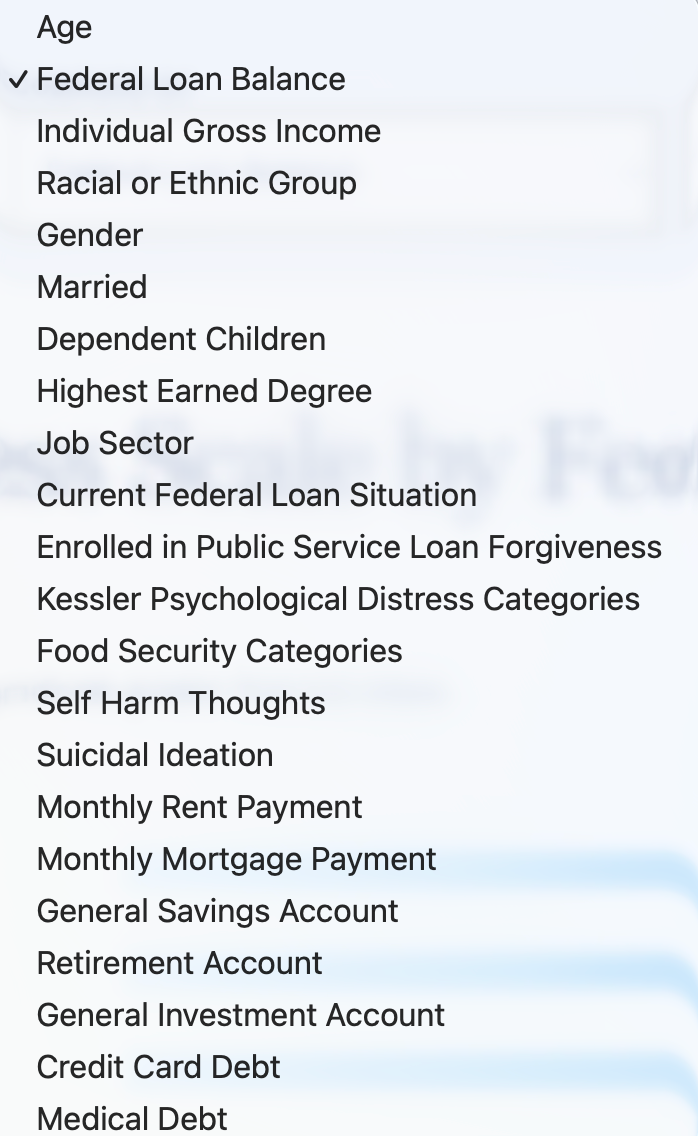Select Kessler Psychological Distress Categories
This screenshot has height=1136, width=698.
(349, 600)
